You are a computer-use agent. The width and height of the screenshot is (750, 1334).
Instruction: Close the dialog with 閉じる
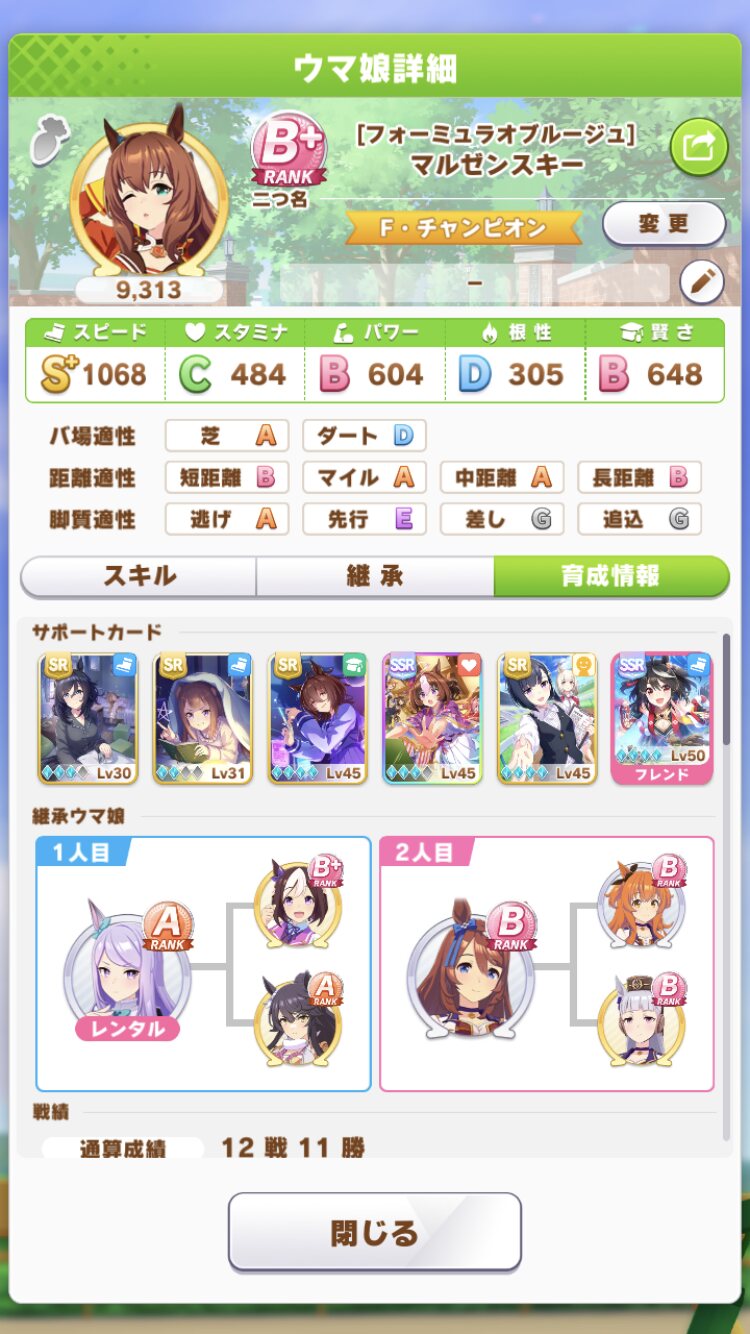pyautogui.click(x=375, y=1232)
